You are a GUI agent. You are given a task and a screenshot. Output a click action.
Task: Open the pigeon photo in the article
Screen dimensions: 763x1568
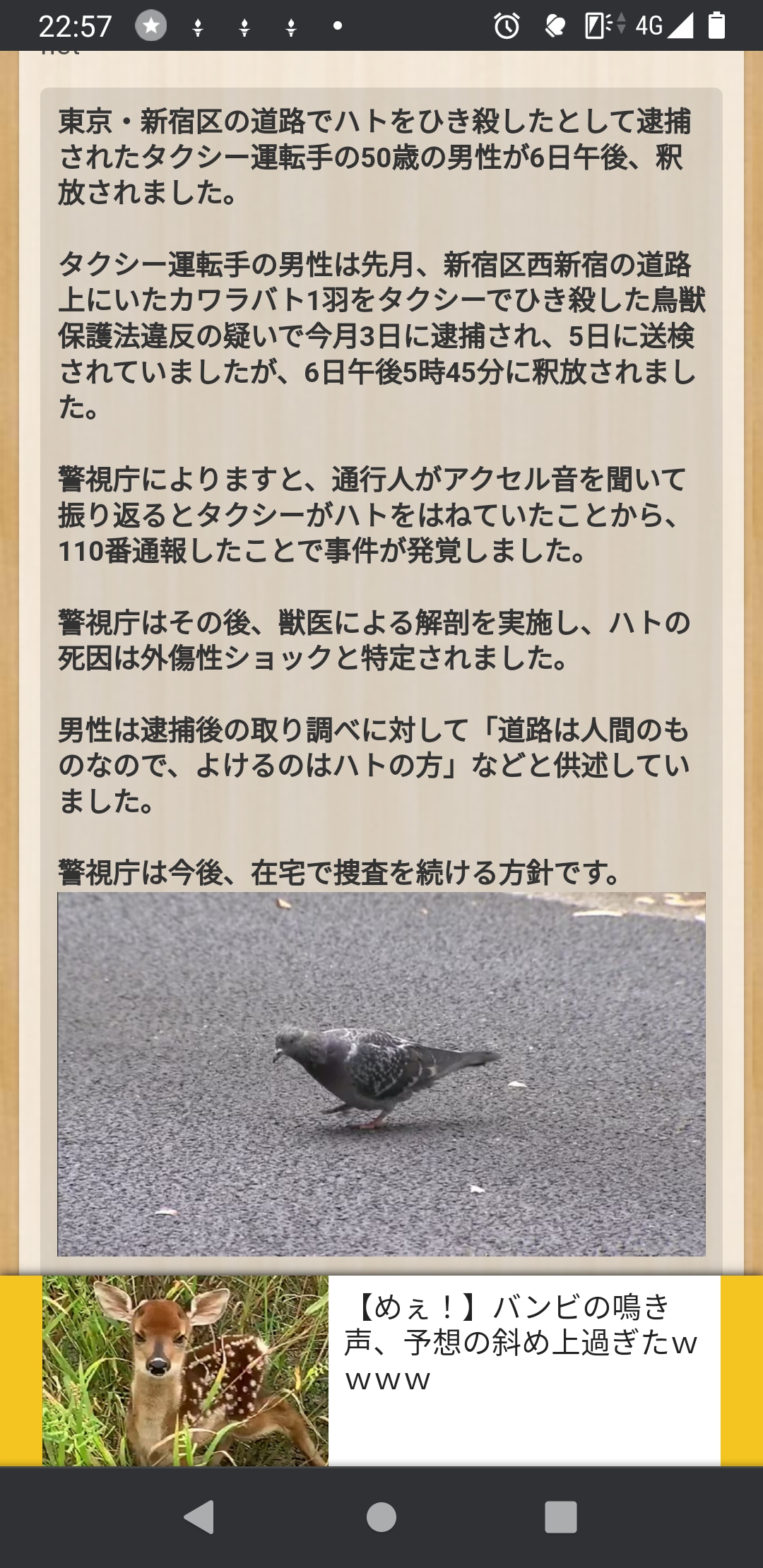(x=381, y=1074)
